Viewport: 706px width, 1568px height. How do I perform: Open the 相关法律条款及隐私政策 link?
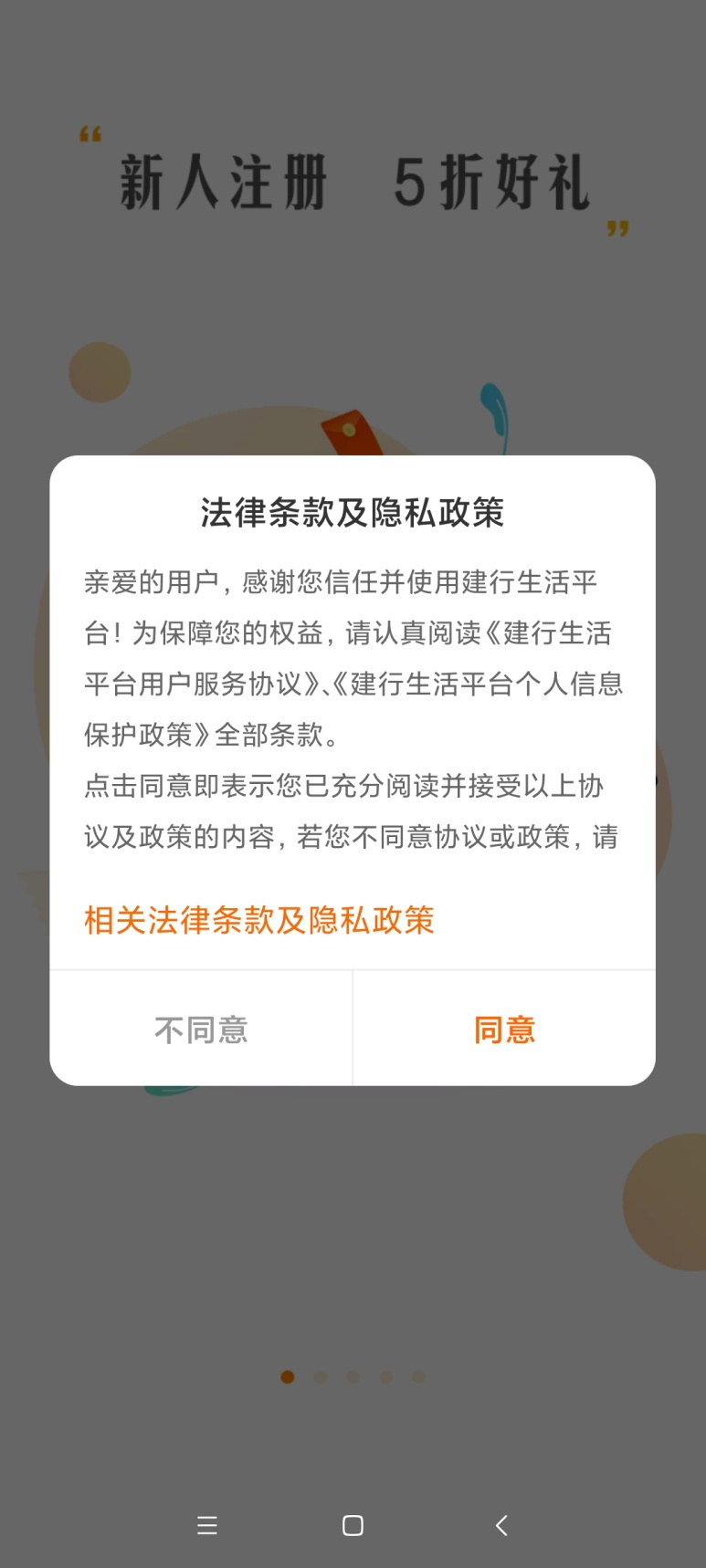tap(259, 920)
